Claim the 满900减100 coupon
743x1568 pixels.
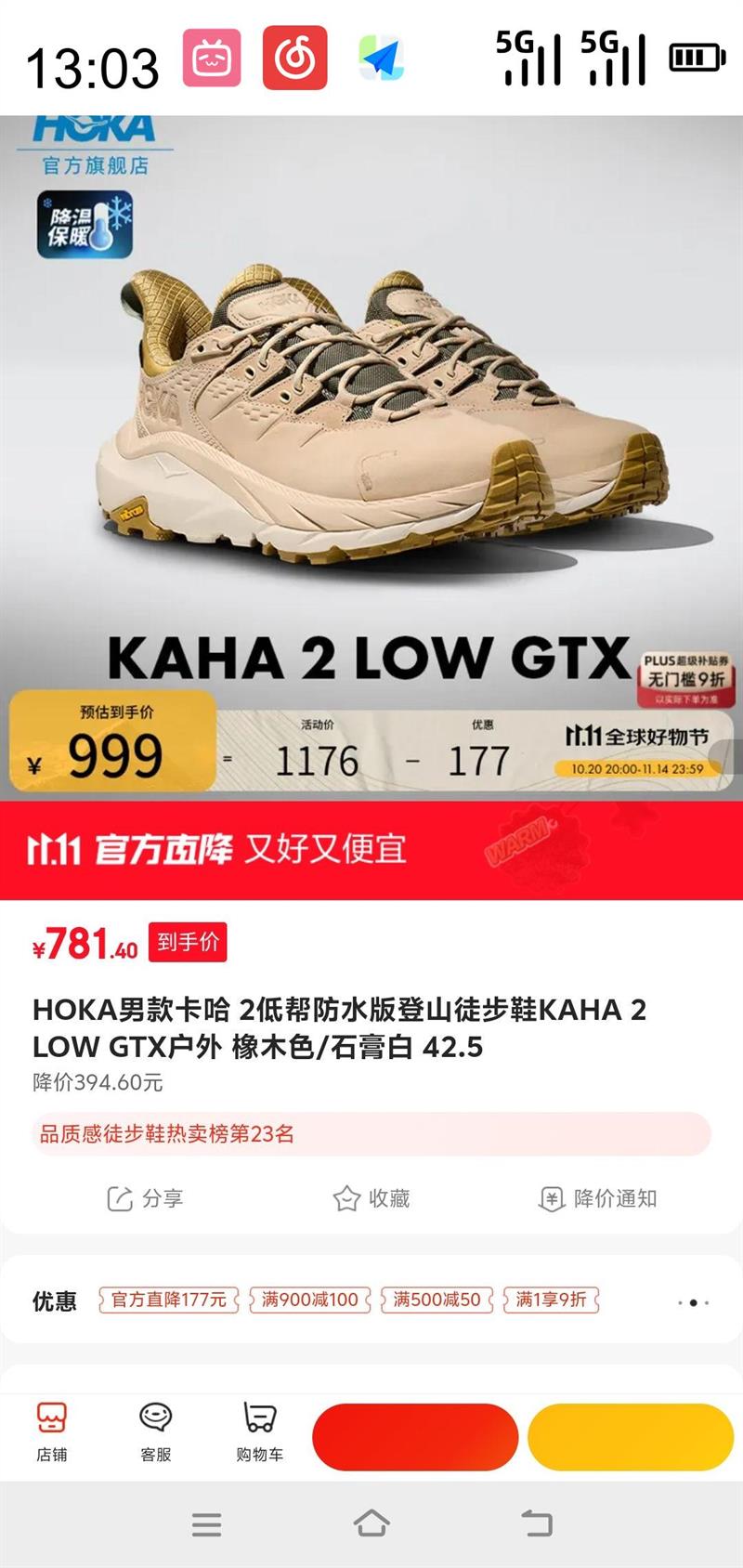click(309, 1300)
